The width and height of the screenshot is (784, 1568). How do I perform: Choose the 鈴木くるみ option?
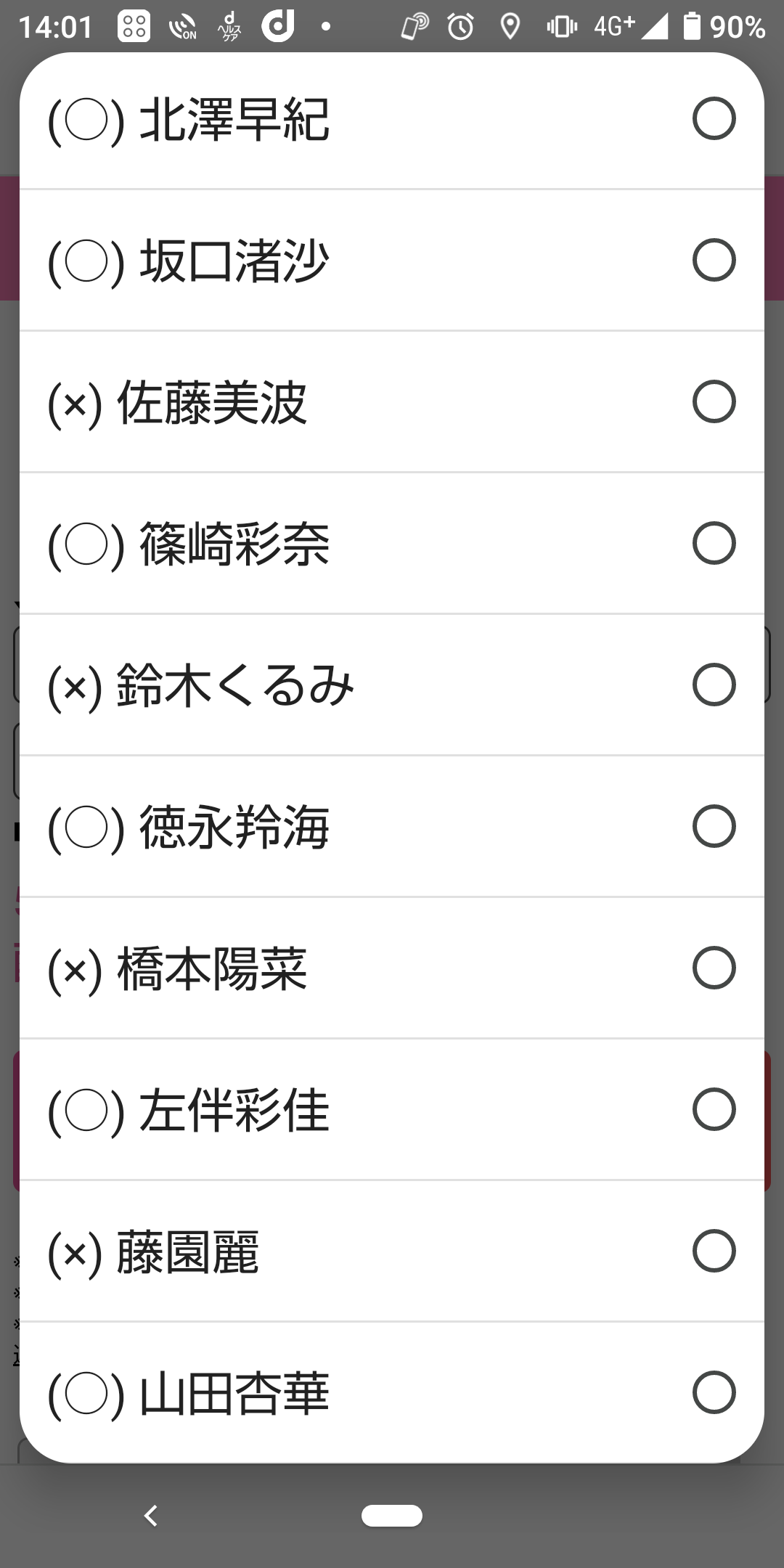tap(392, 685)
